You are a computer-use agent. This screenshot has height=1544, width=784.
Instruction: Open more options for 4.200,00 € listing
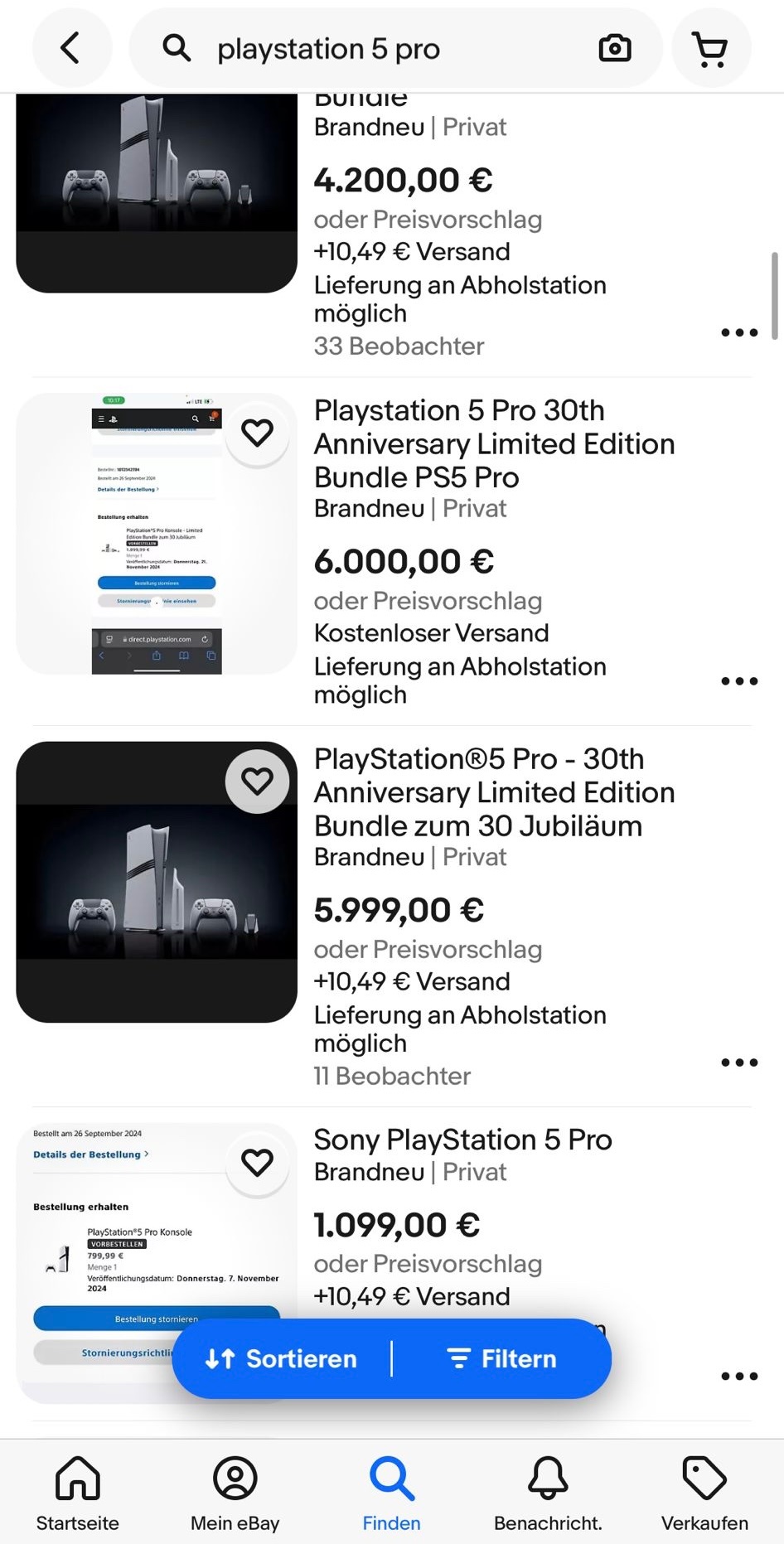click(x=738, y=333)
